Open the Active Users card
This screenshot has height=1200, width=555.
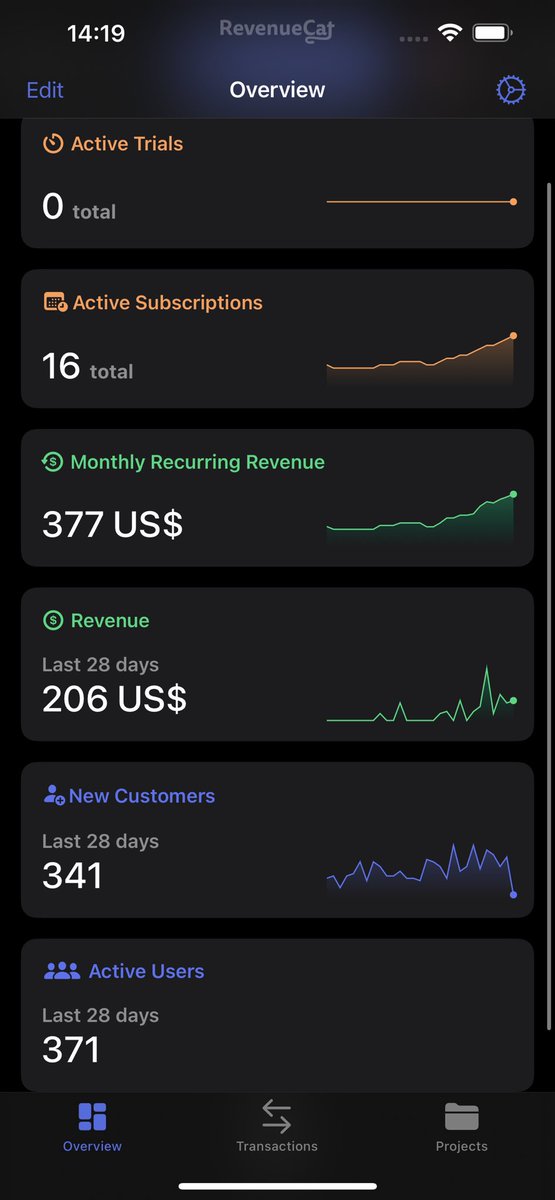277,1015
